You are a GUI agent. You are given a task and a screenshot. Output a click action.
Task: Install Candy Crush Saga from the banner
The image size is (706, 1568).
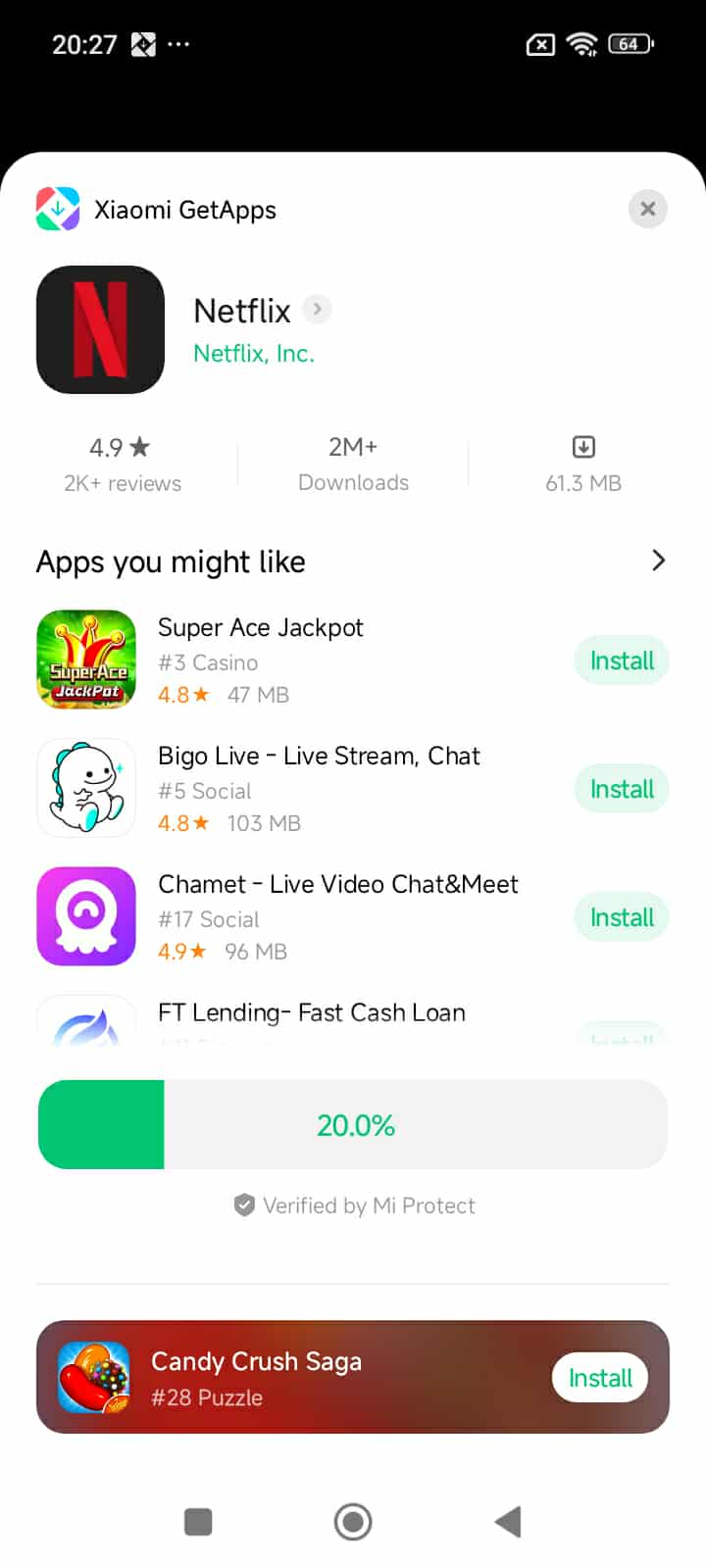600,1378
